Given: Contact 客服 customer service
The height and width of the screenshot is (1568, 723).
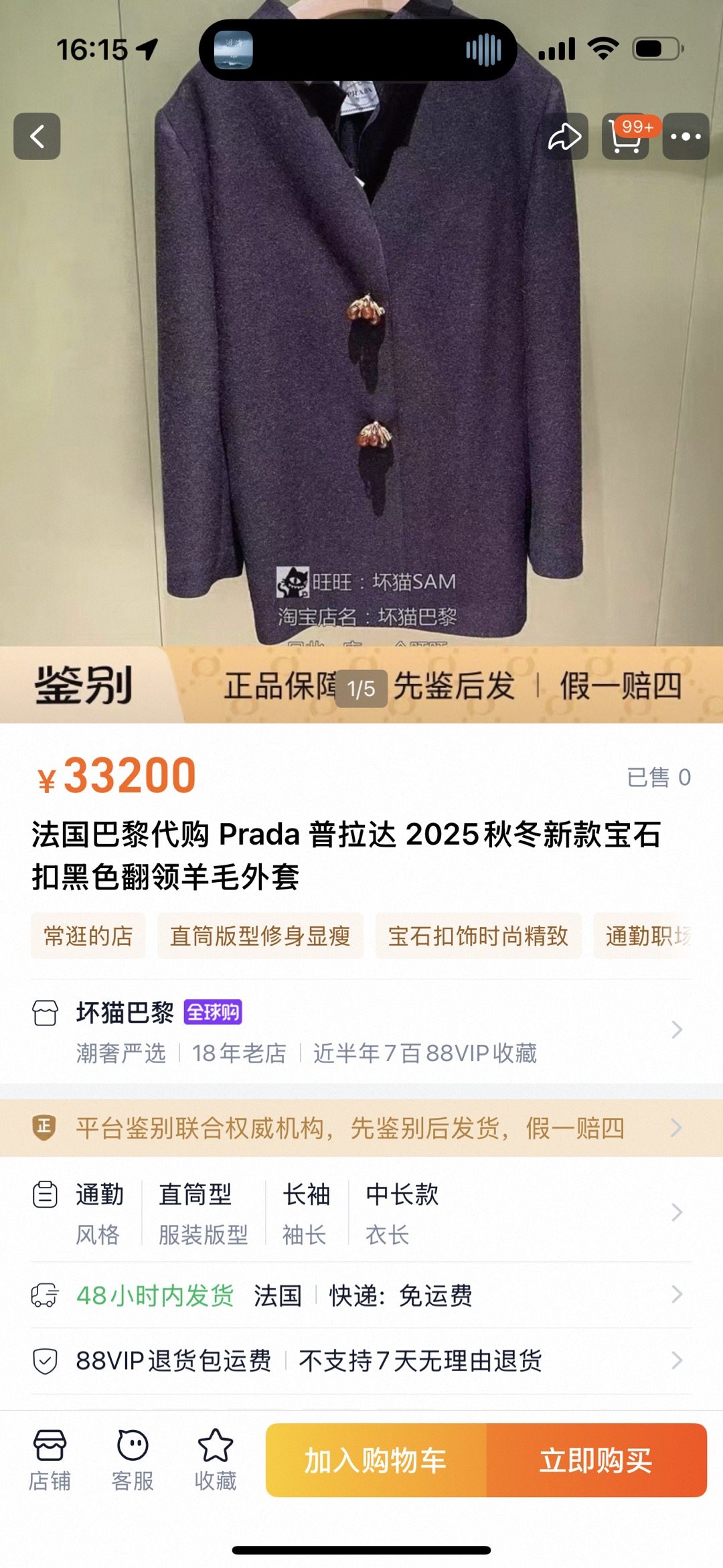Looking at the screenshot, I should pos(133,1459).
